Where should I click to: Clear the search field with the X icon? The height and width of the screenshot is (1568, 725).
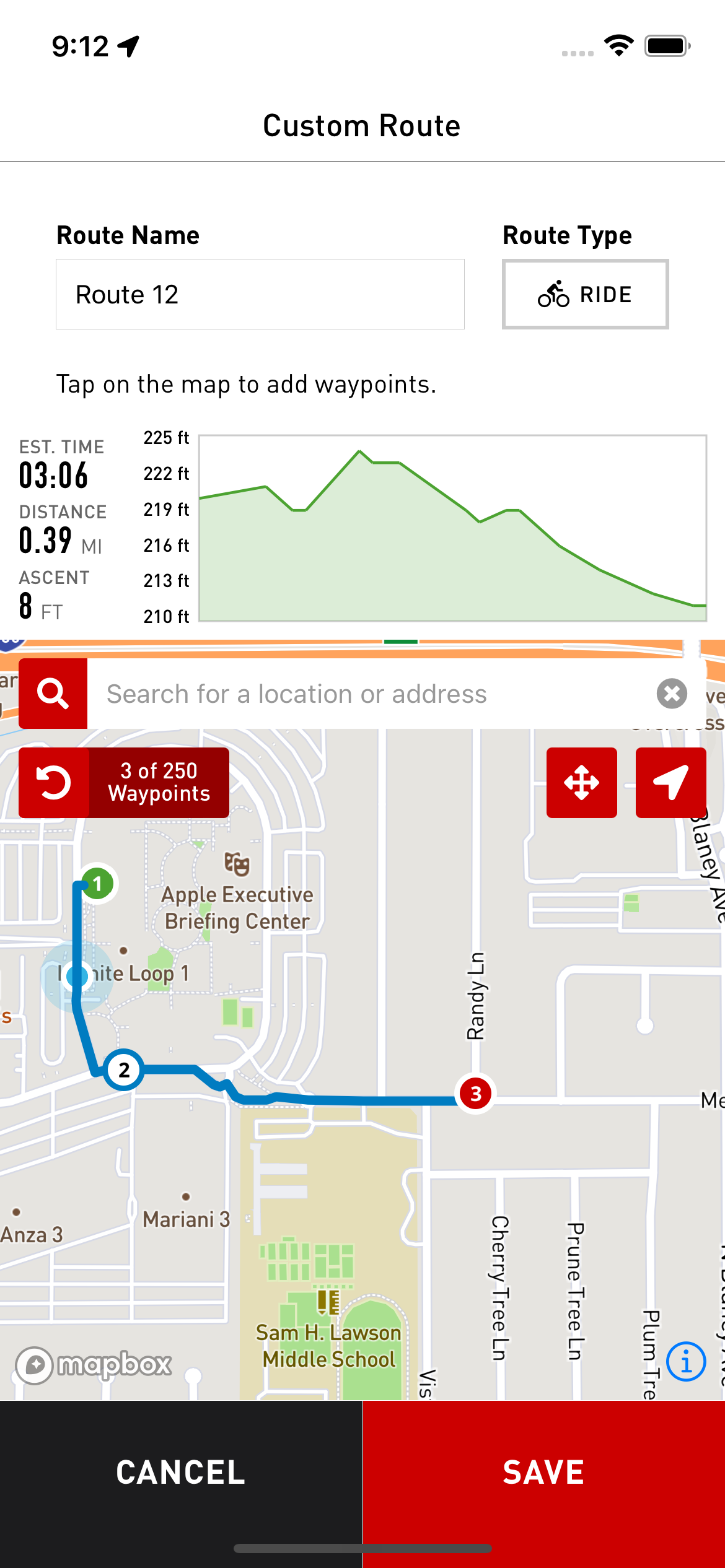point(671,694)
